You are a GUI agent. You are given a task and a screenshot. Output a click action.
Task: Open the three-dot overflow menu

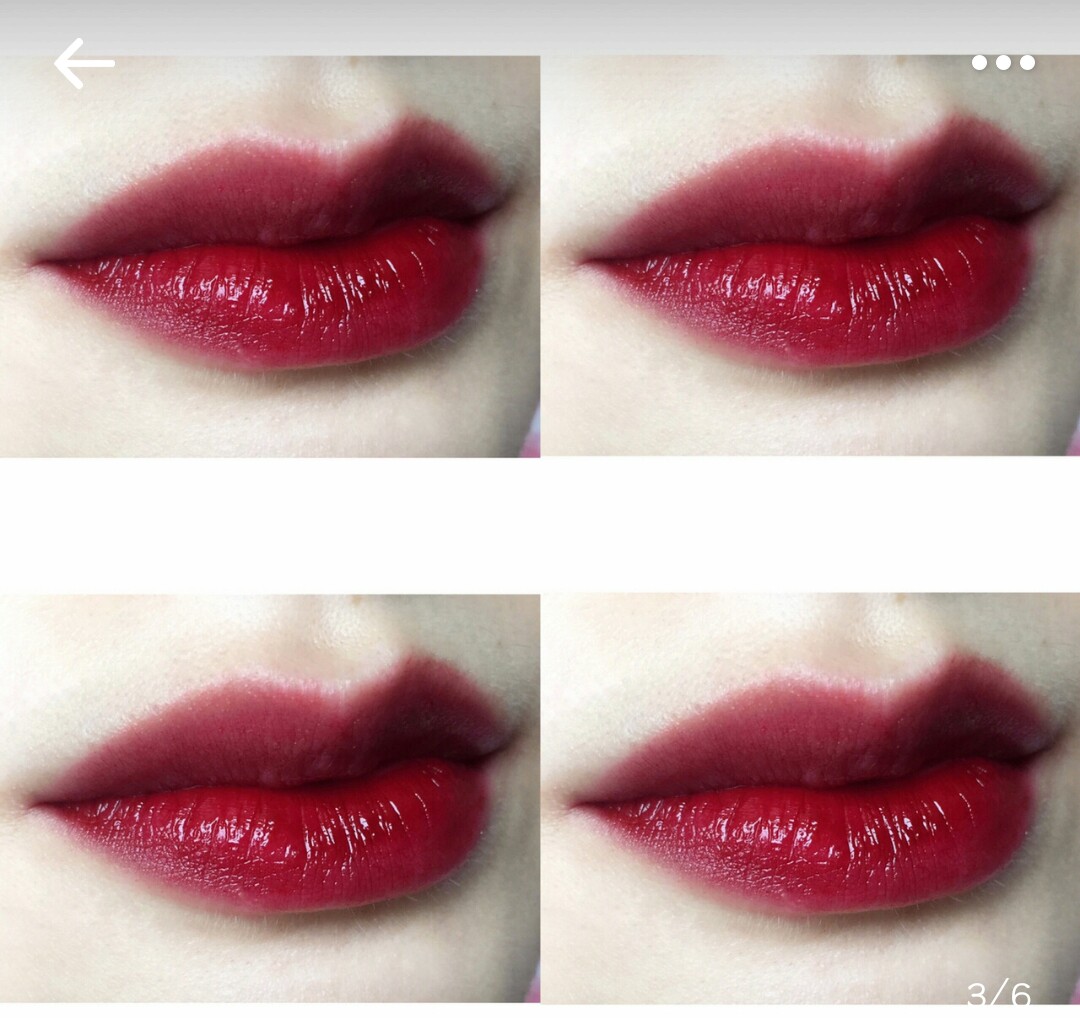pyautogui.click(x=1003, y=63)
